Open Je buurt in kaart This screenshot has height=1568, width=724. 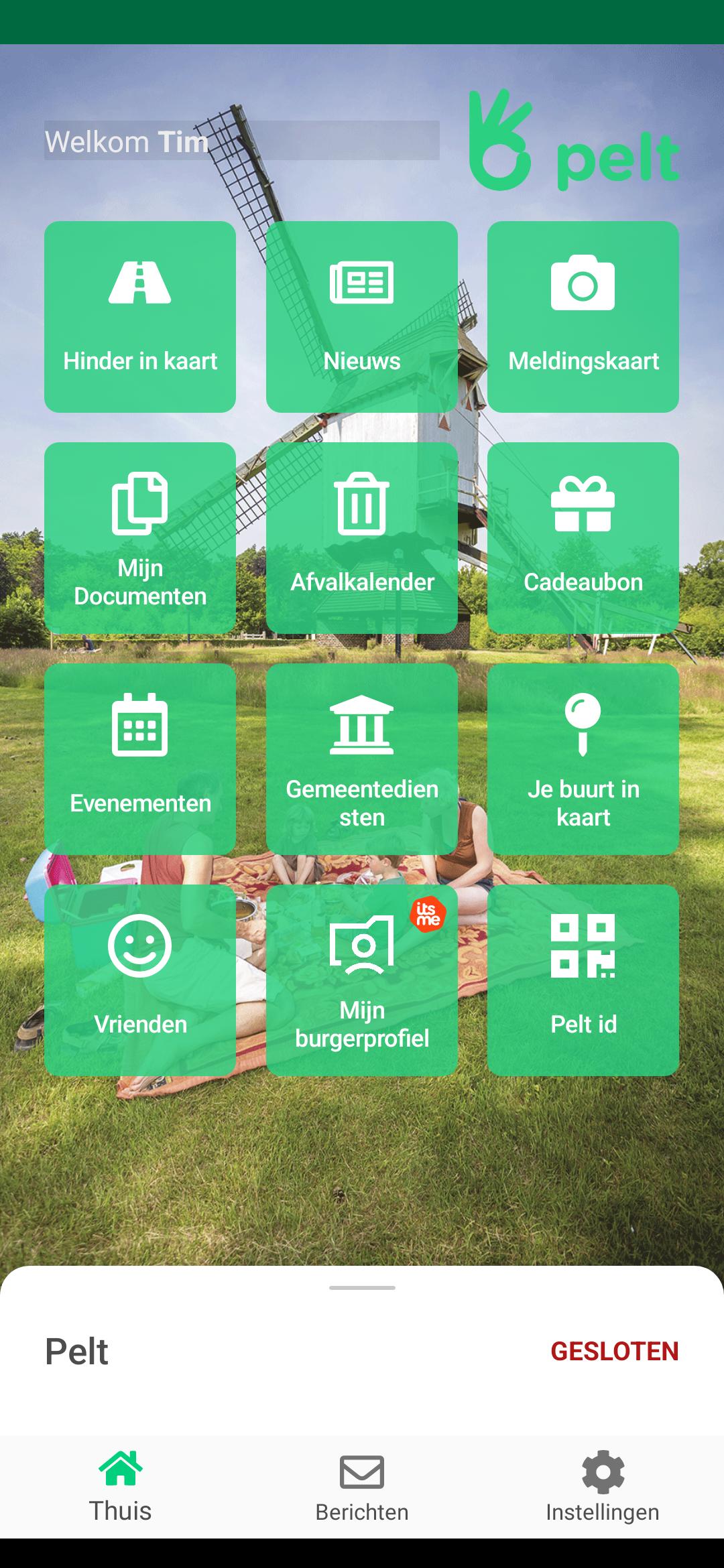[583, 759]
